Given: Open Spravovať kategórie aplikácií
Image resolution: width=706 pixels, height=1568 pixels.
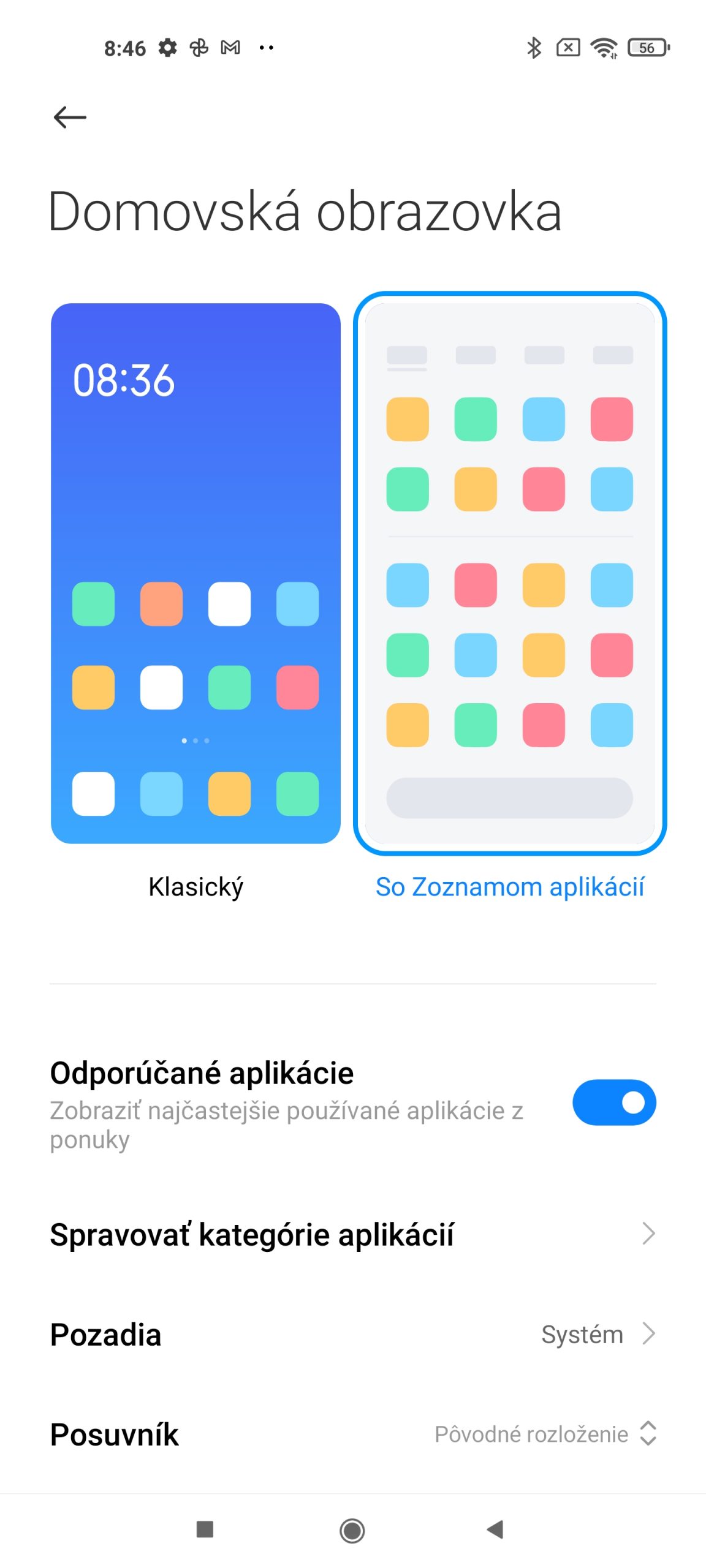Looking at the screenshot, I should point(353,1234).
